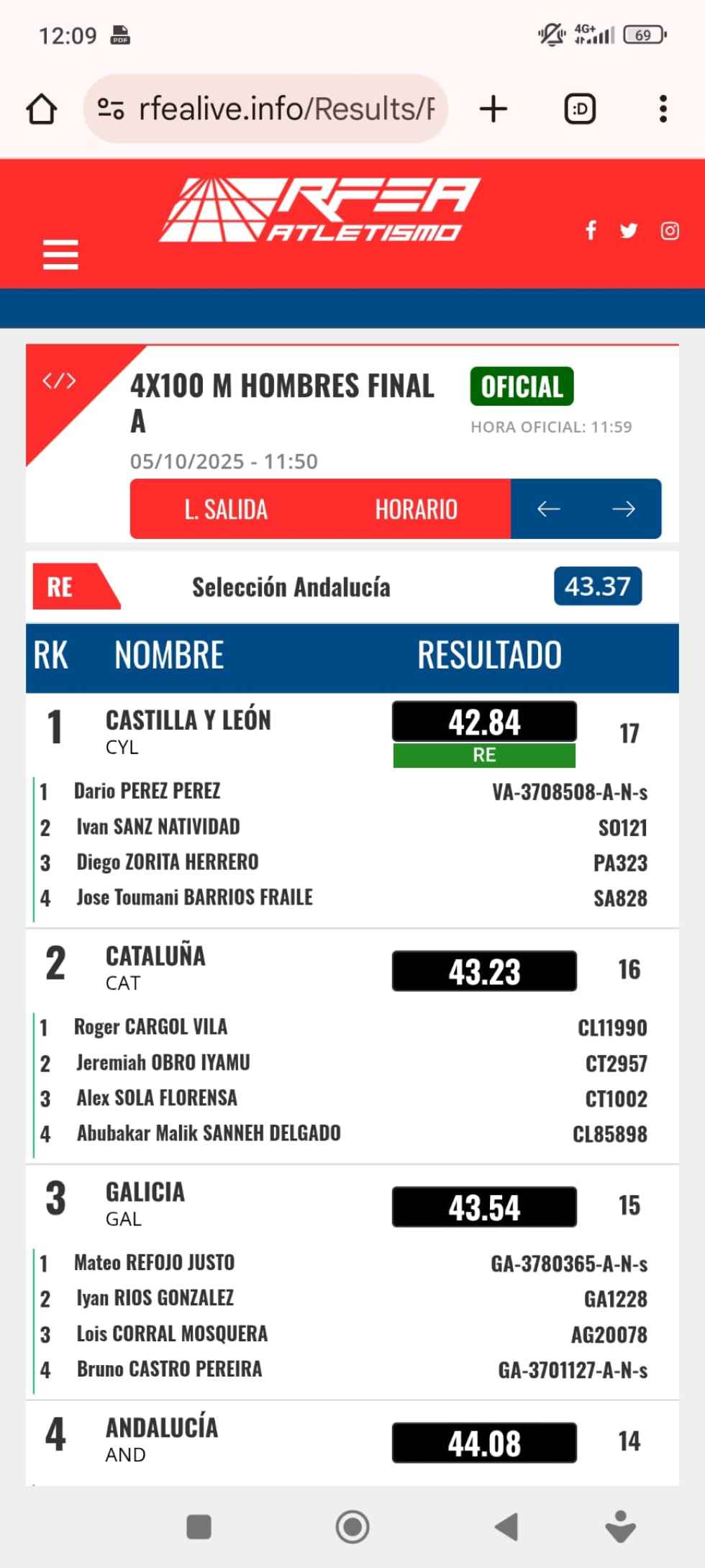Go to the browser home page

42,110
